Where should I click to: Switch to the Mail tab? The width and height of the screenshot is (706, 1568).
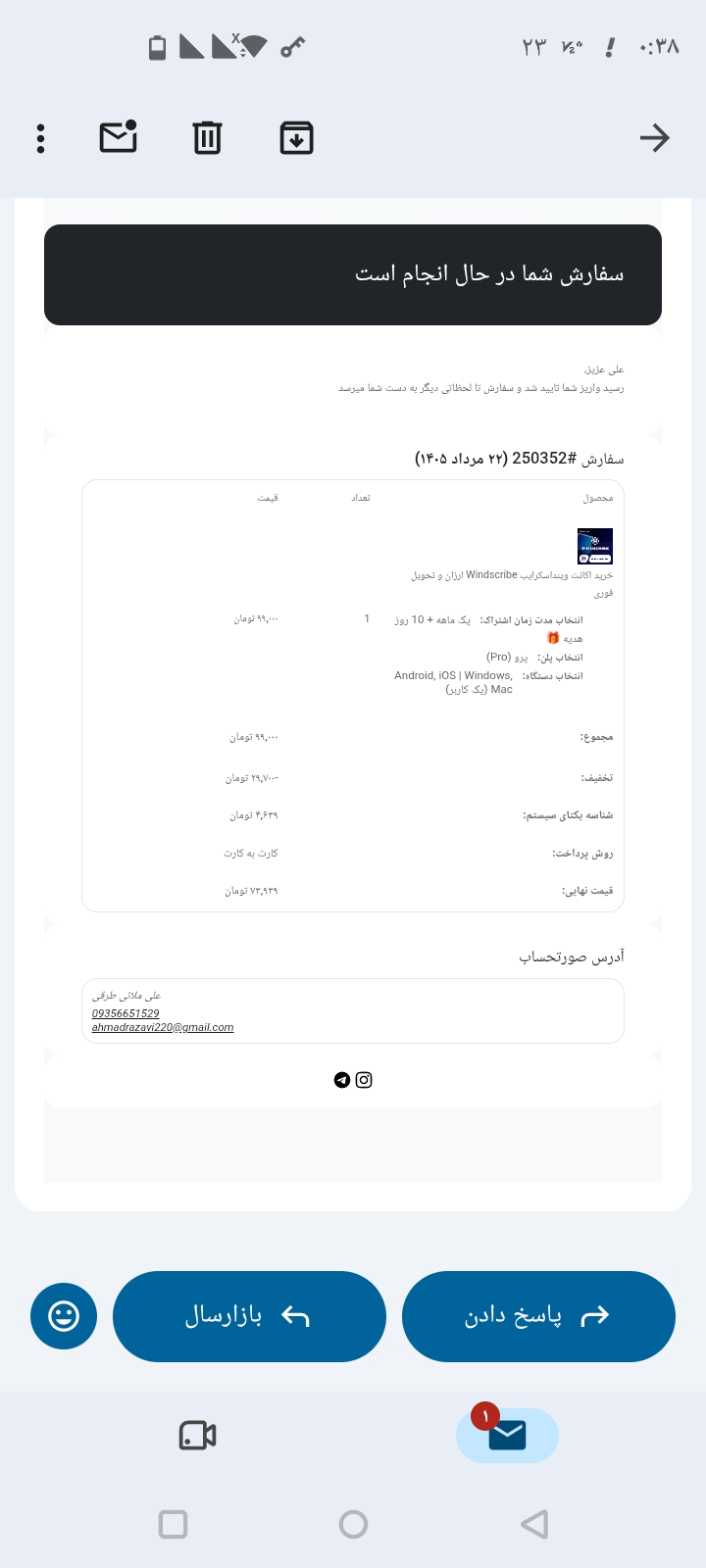[507, 1436]
